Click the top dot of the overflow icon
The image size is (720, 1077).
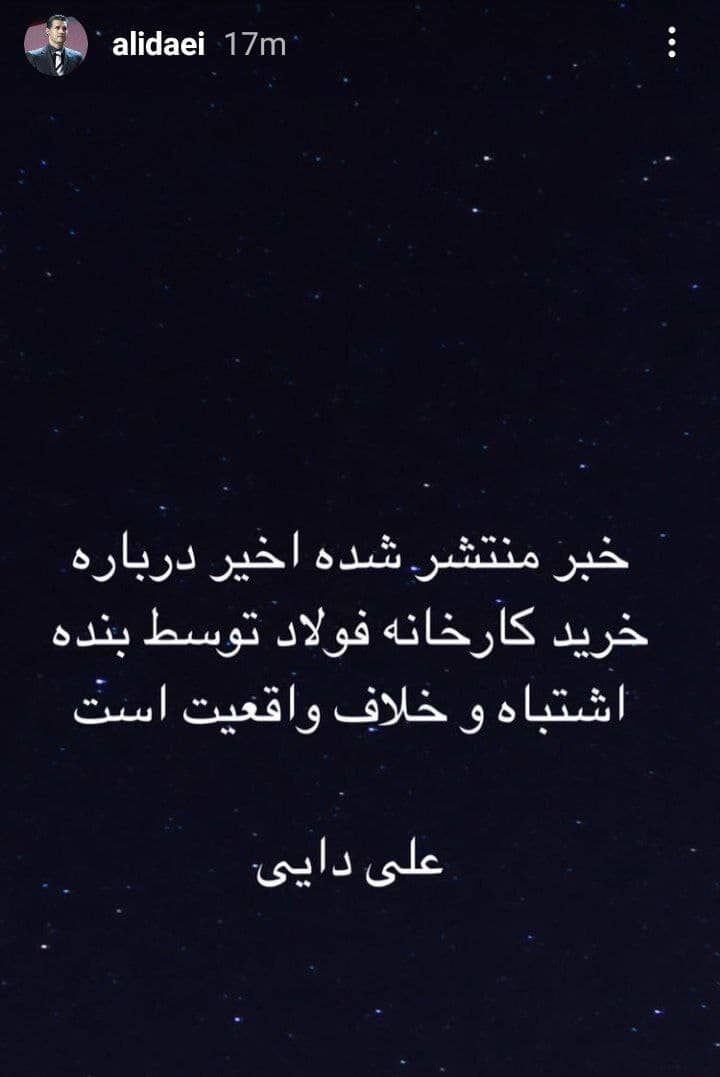click(671, 30)
